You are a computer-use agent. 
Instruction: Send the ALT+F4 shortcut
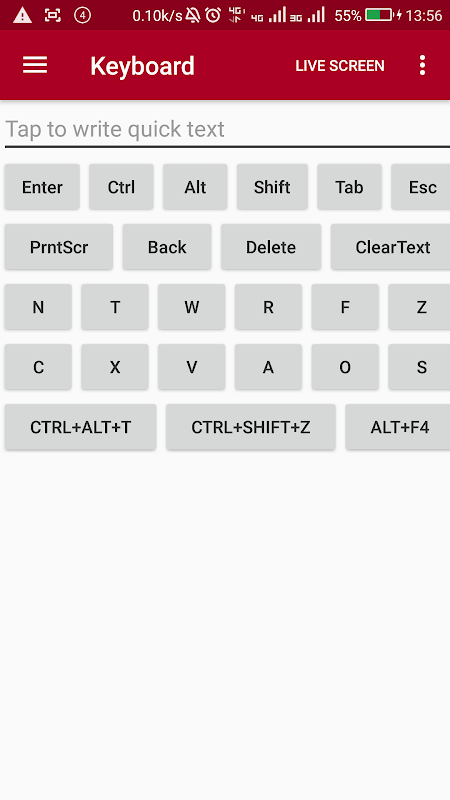pyautogui.click(x=398, y=427)
